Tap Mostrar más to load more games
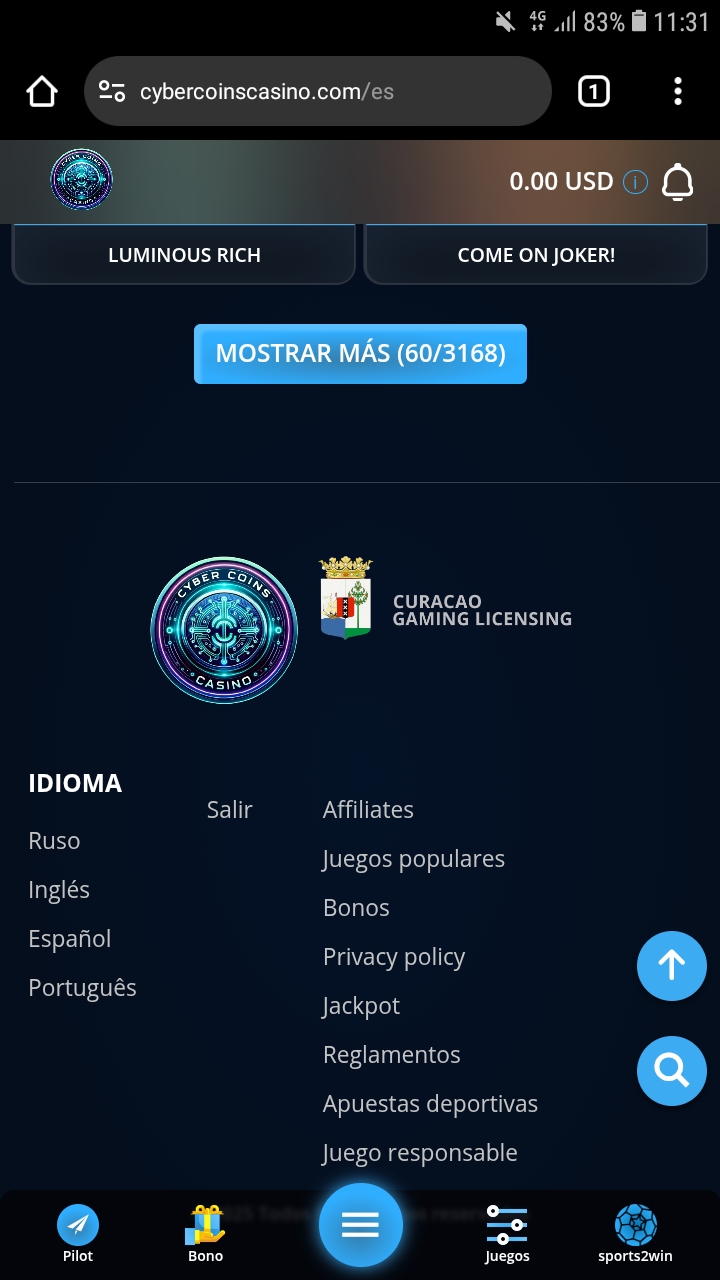The width and height of the screenshot is (720, 1280). click(x=360, y=354)
